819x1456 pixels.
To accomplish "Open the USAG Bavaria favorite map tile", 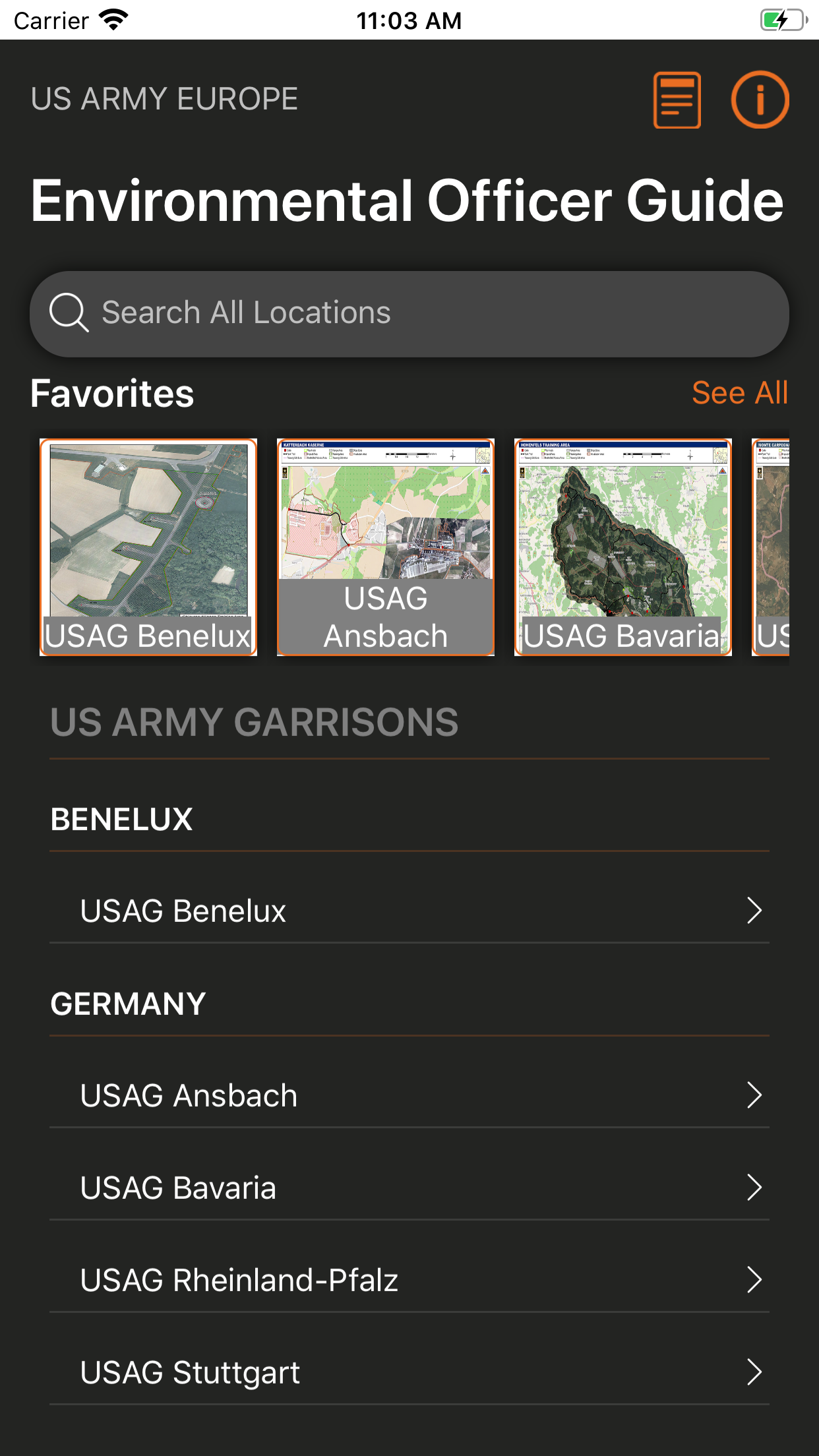I will 623,547.
